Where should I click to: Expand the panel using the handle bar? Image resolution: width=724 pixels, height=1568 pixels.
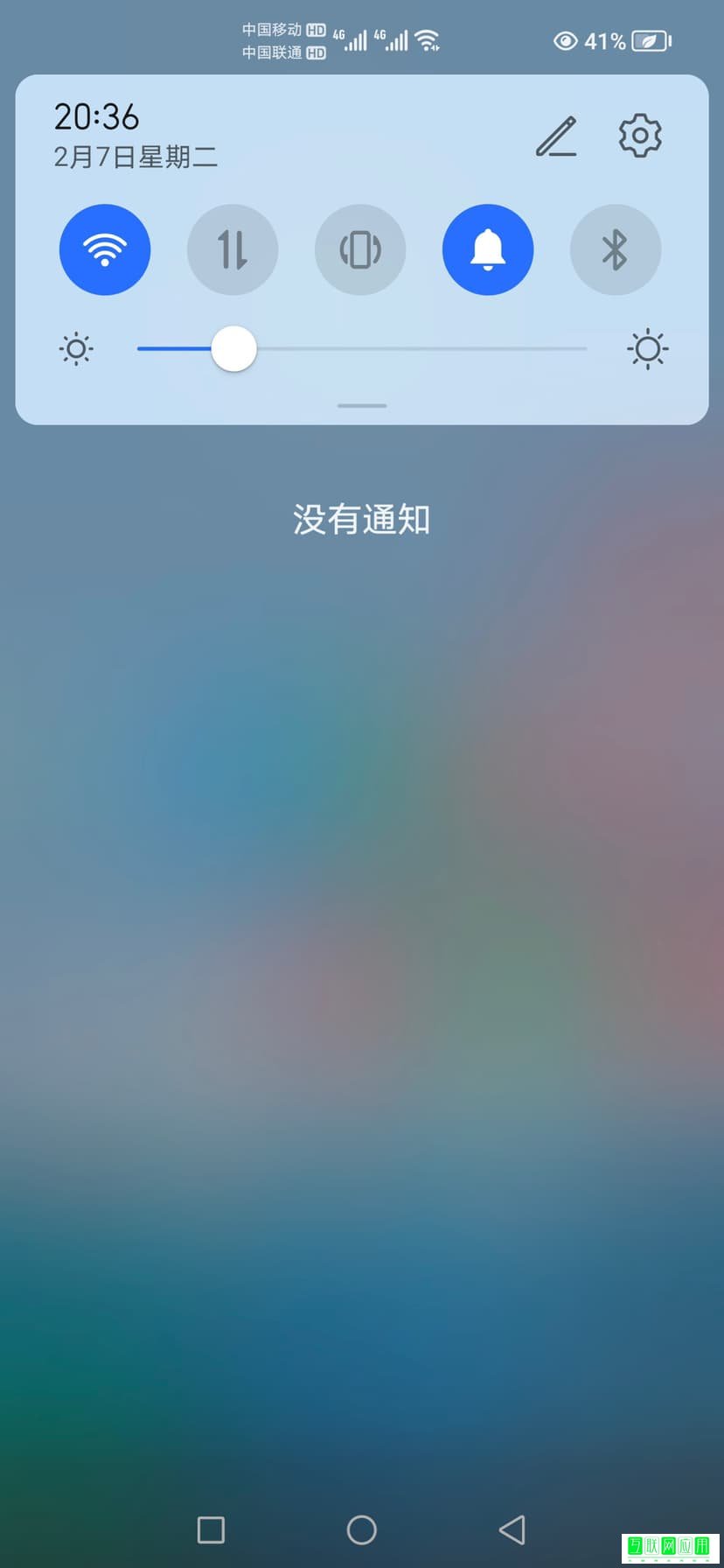click(362, 406)
